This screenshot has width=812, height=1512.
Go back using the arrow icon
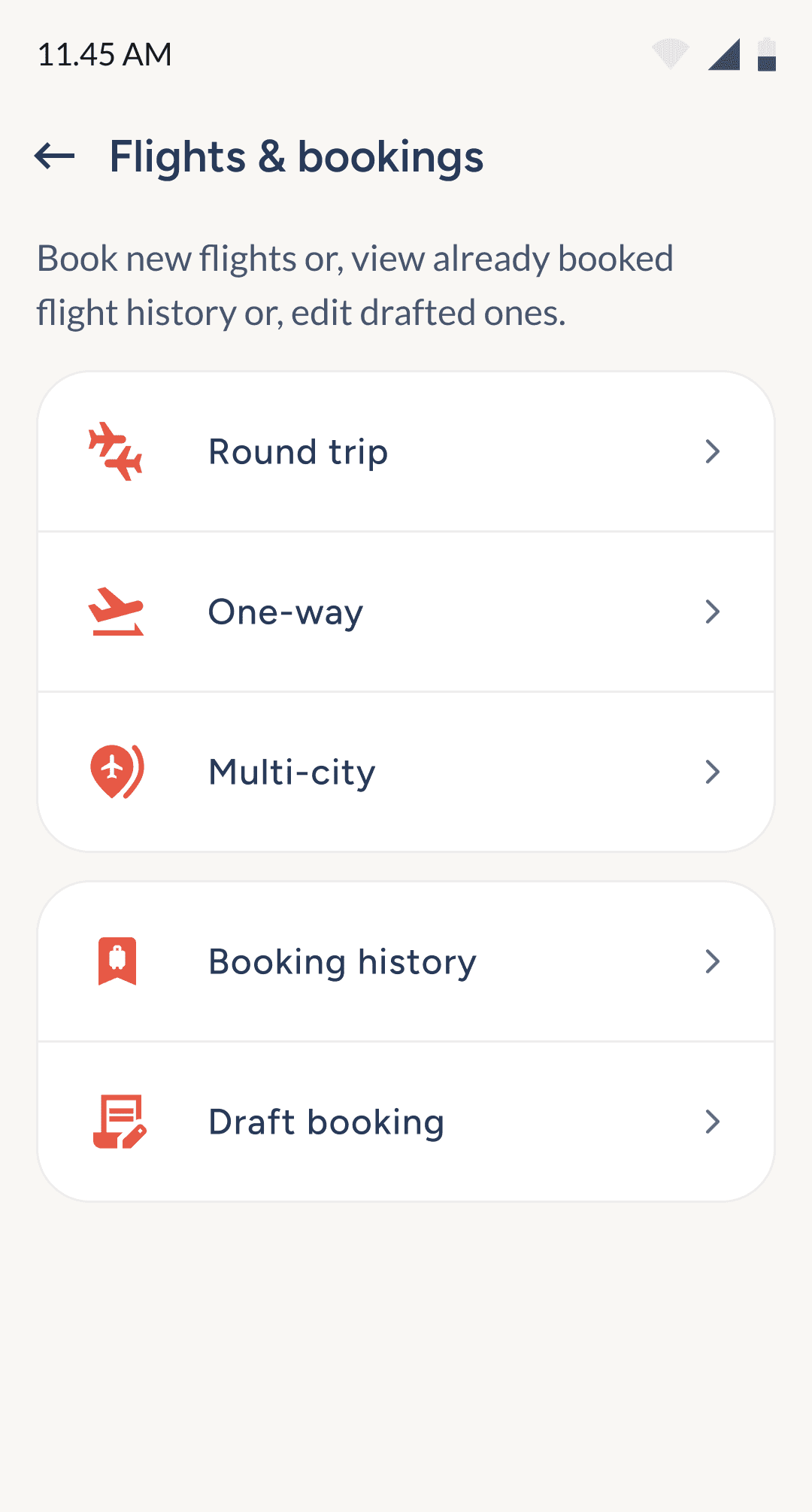55,156
